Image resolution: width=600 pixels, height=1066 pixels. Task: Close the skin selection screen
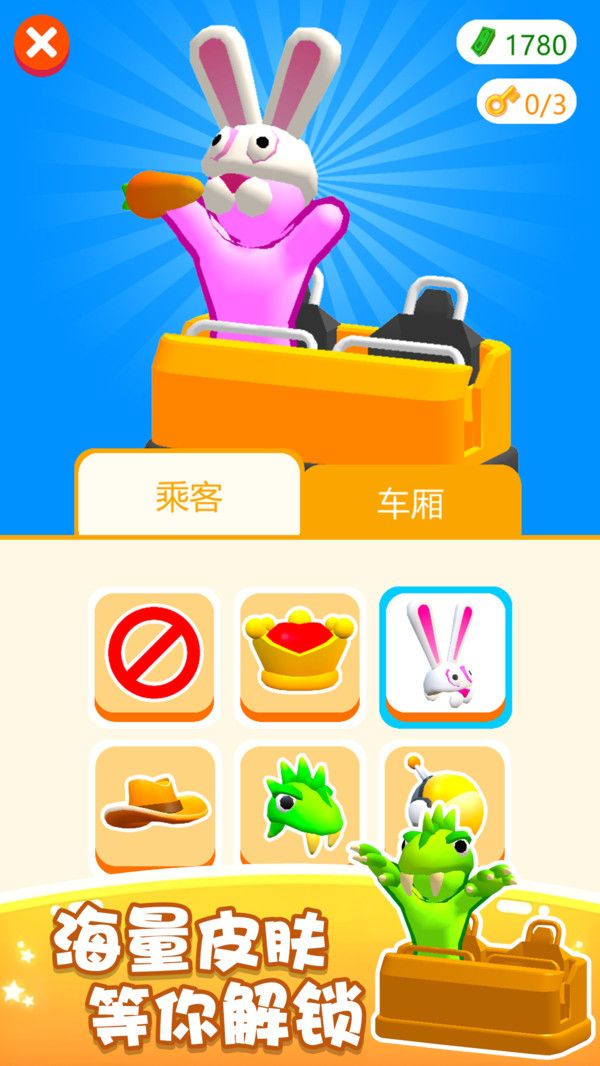pos(41,45)
